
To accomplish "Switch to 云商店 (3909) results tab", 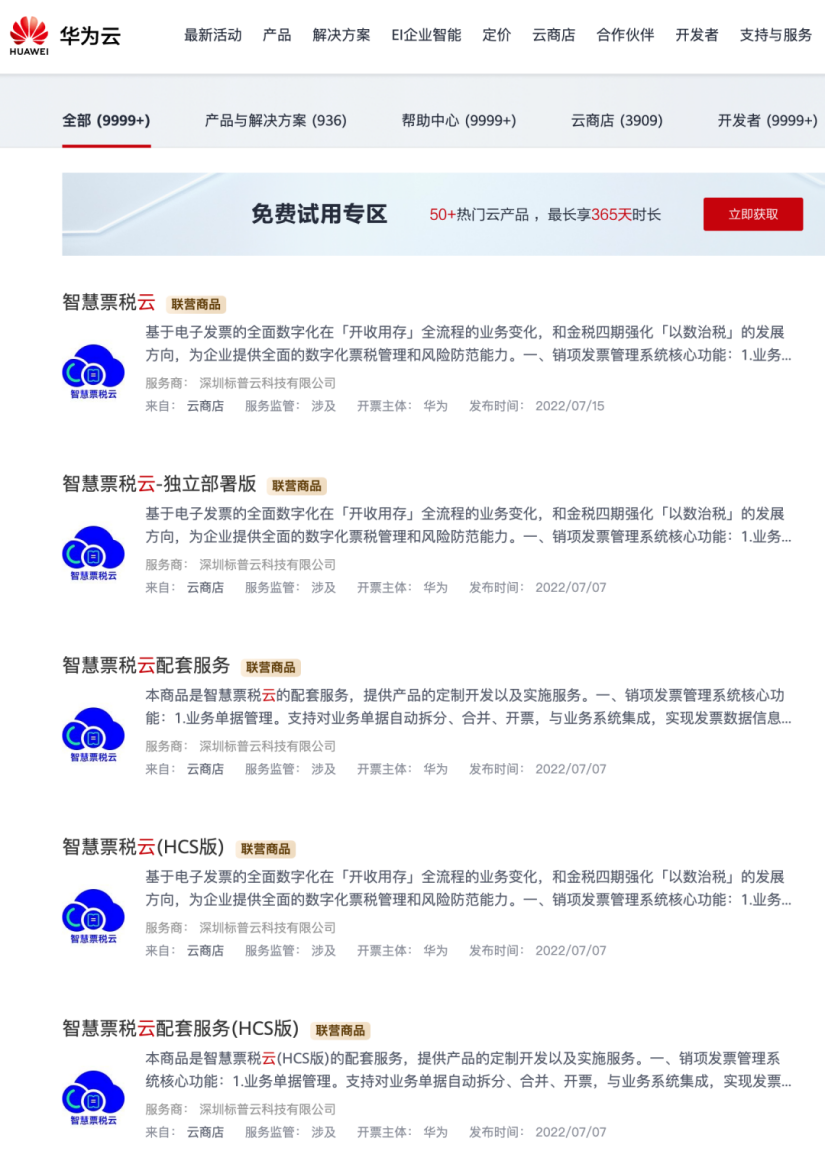I will [x=616, y=121].
